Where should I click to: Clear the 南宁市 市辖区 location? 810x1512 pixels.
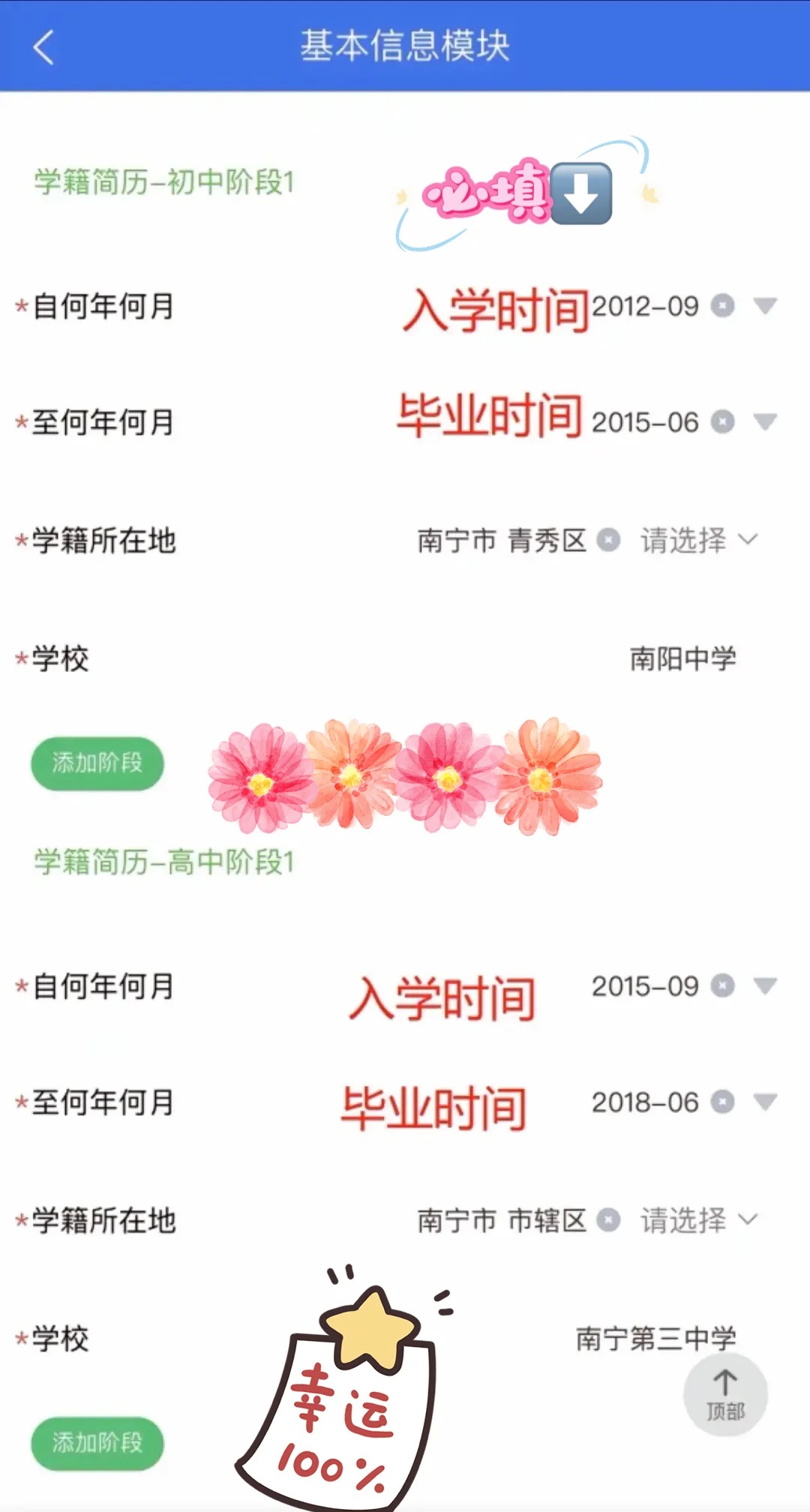[608, 1220]
